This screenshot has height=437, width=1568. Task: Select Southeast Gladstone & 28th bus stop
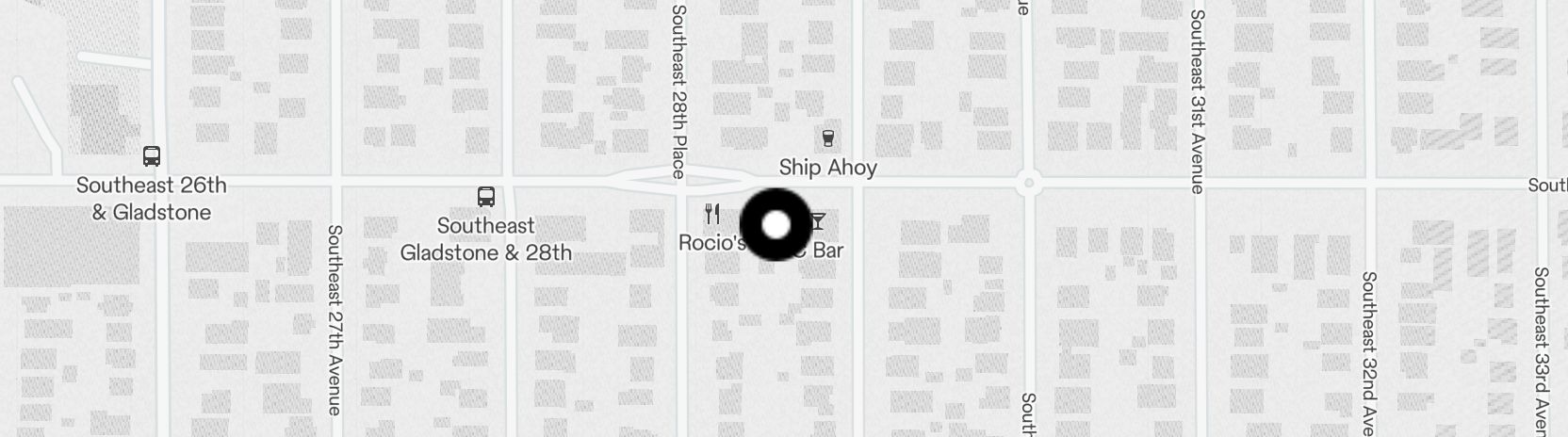(x=485, y=197)
